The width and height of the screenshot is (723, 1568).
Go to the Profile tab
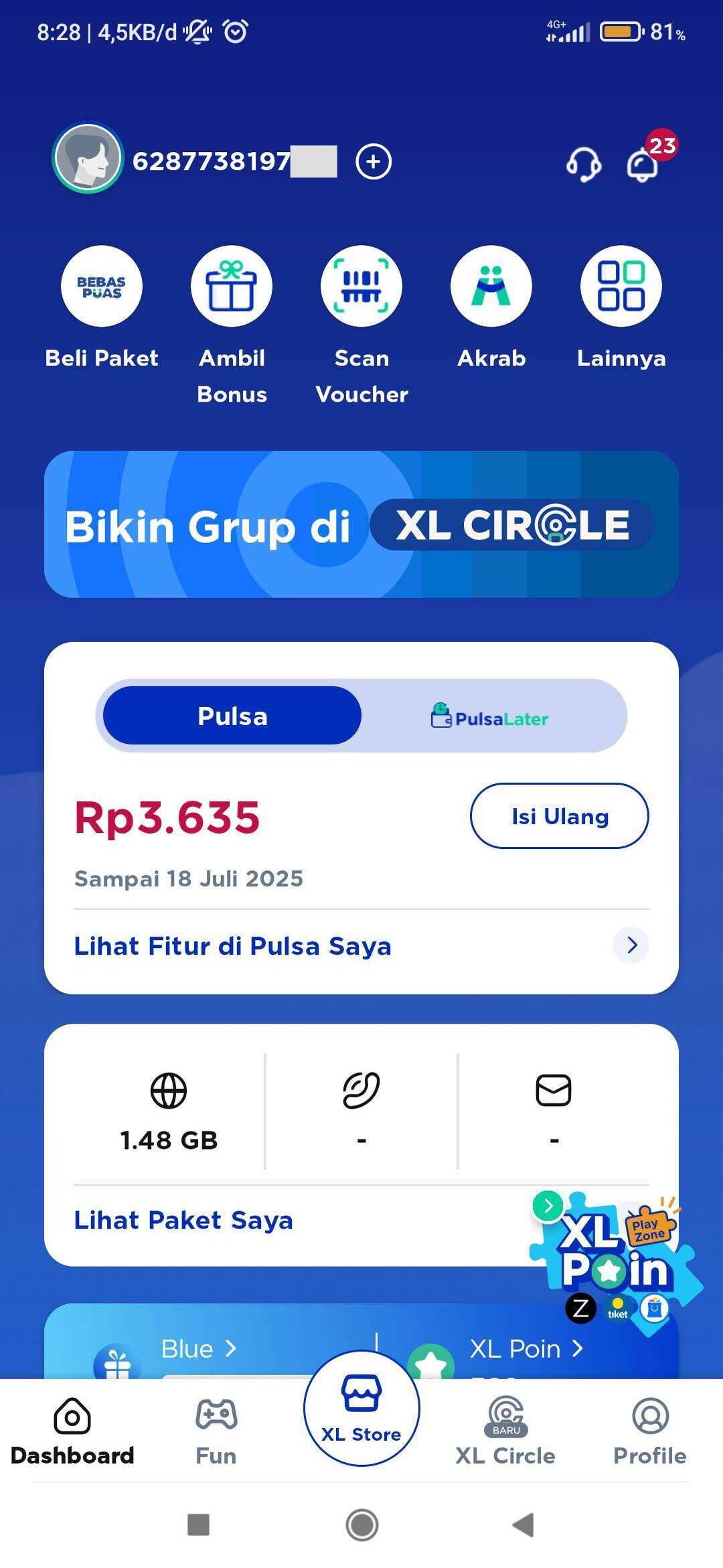650,1432
